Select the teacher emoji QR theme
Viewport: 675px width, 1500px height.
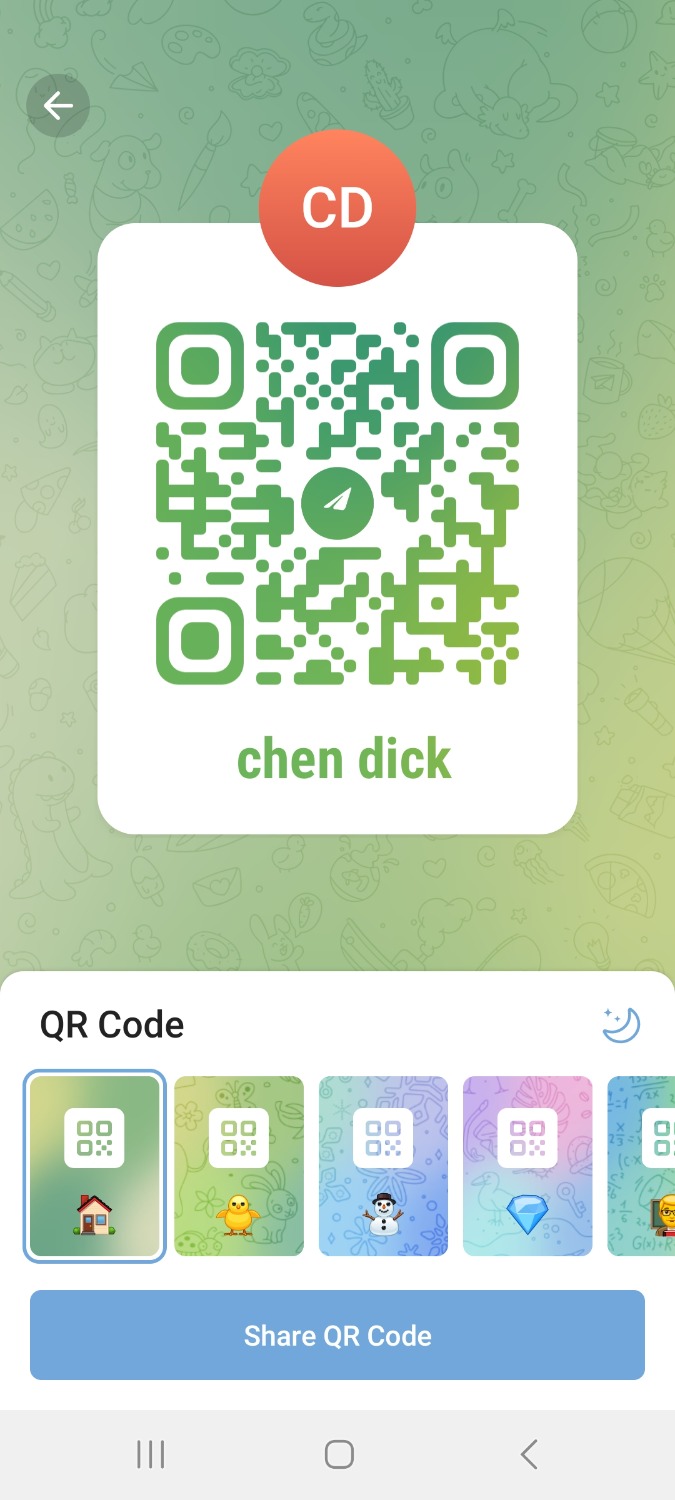(645, 1165)
